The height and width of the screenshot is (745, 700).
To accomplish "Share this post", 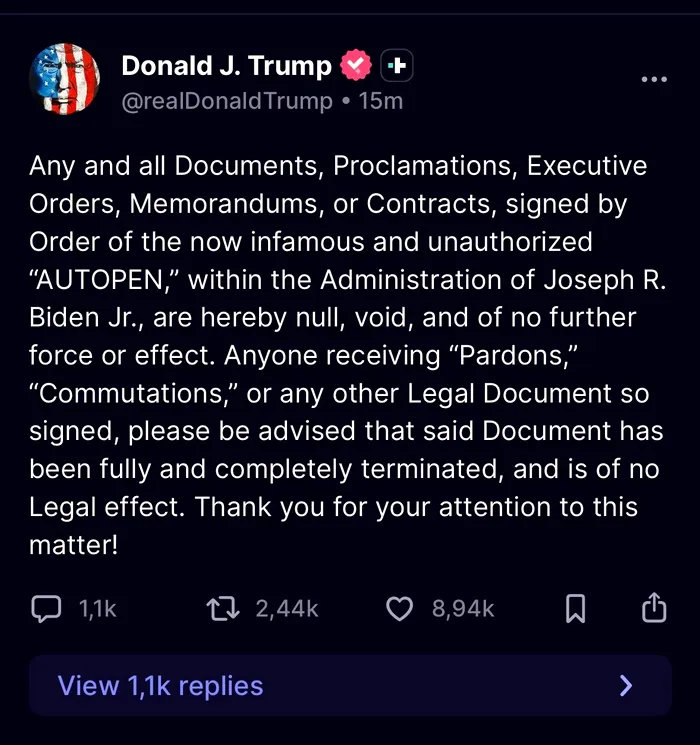I will [653, 607].
